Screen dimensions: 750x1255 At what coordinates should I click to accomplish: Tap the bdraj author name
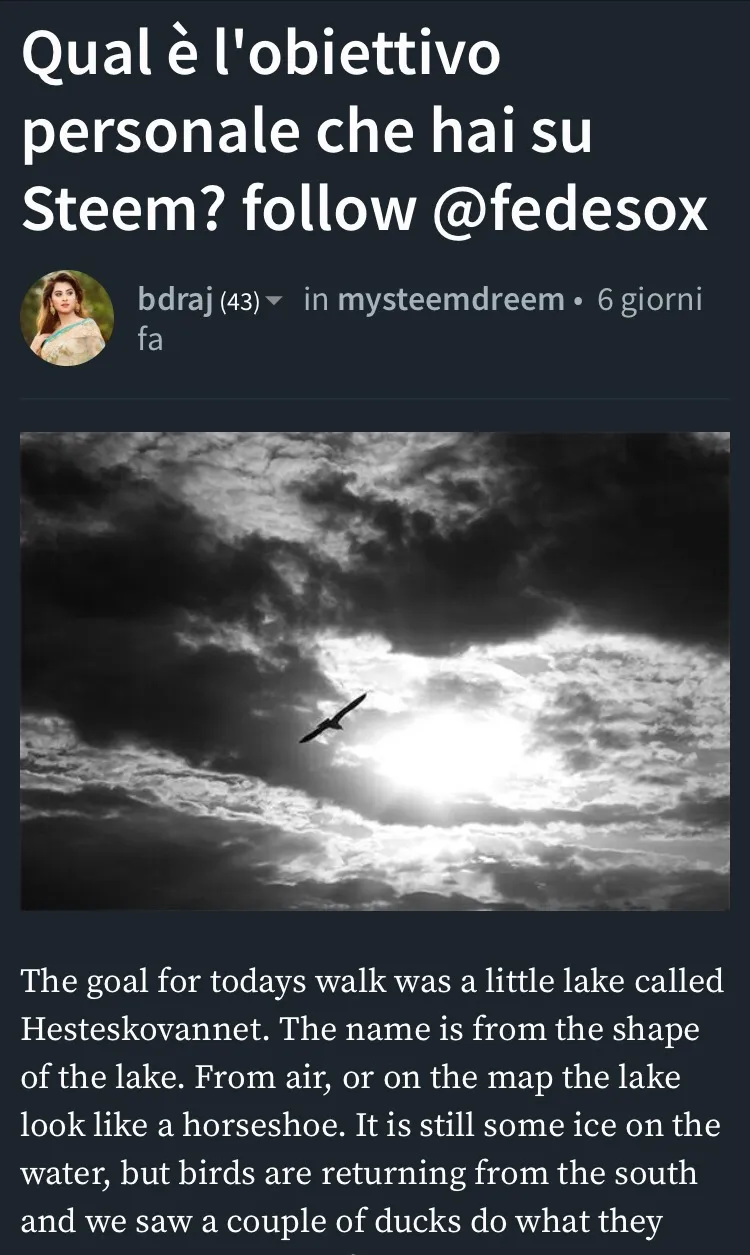(x=174, y=299)
